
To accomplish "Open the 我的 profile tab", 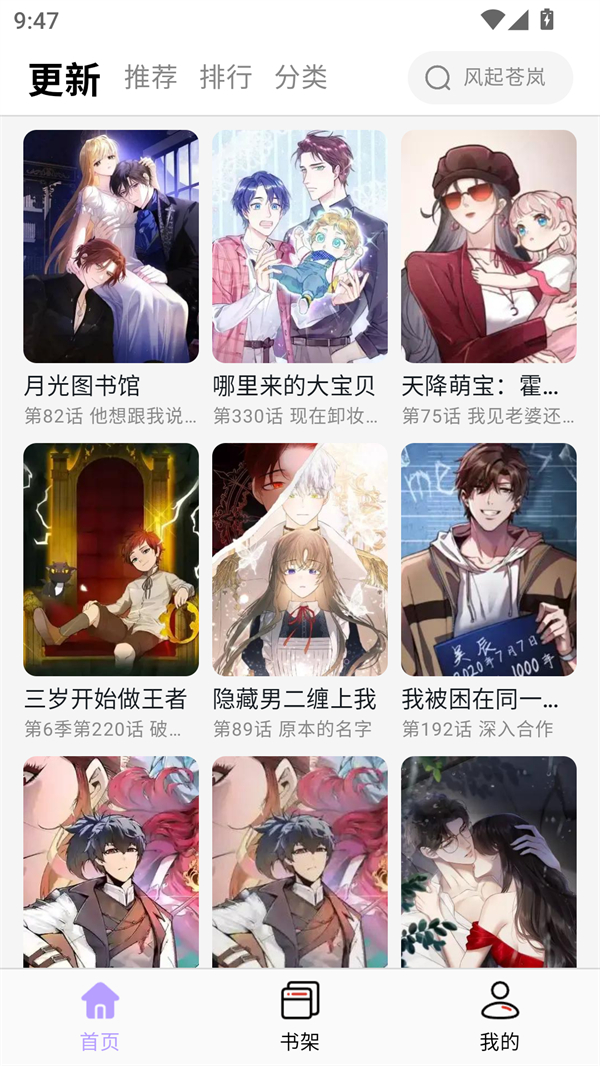I will 499,1015.
